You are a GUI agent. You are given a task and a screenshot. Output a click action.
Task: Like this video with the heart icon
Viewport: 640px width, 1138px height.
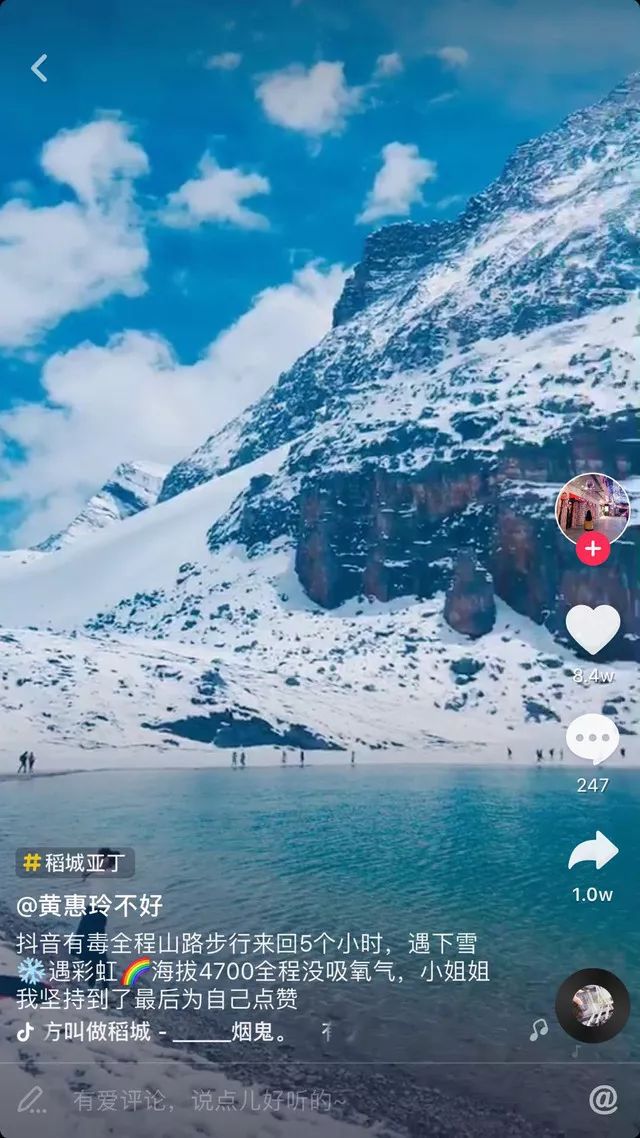click(593, 630)
